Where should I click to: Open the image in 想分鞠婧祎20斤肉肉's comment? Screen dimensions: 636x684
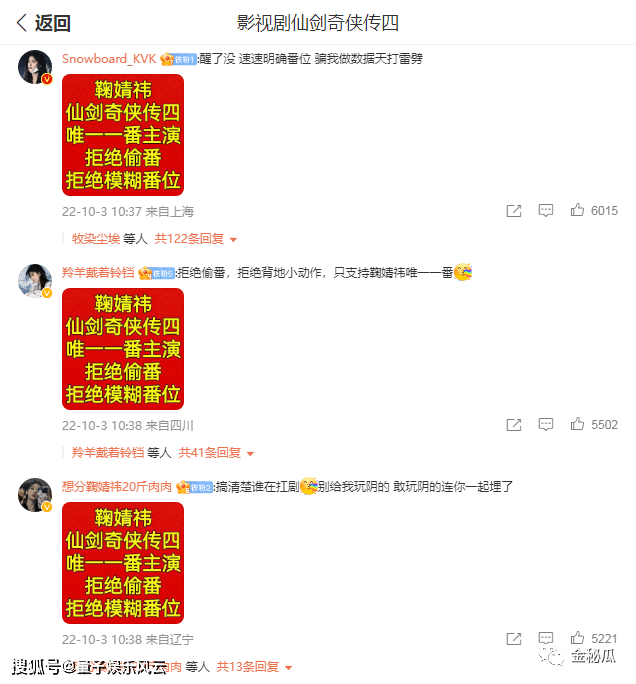coord(123,562)
